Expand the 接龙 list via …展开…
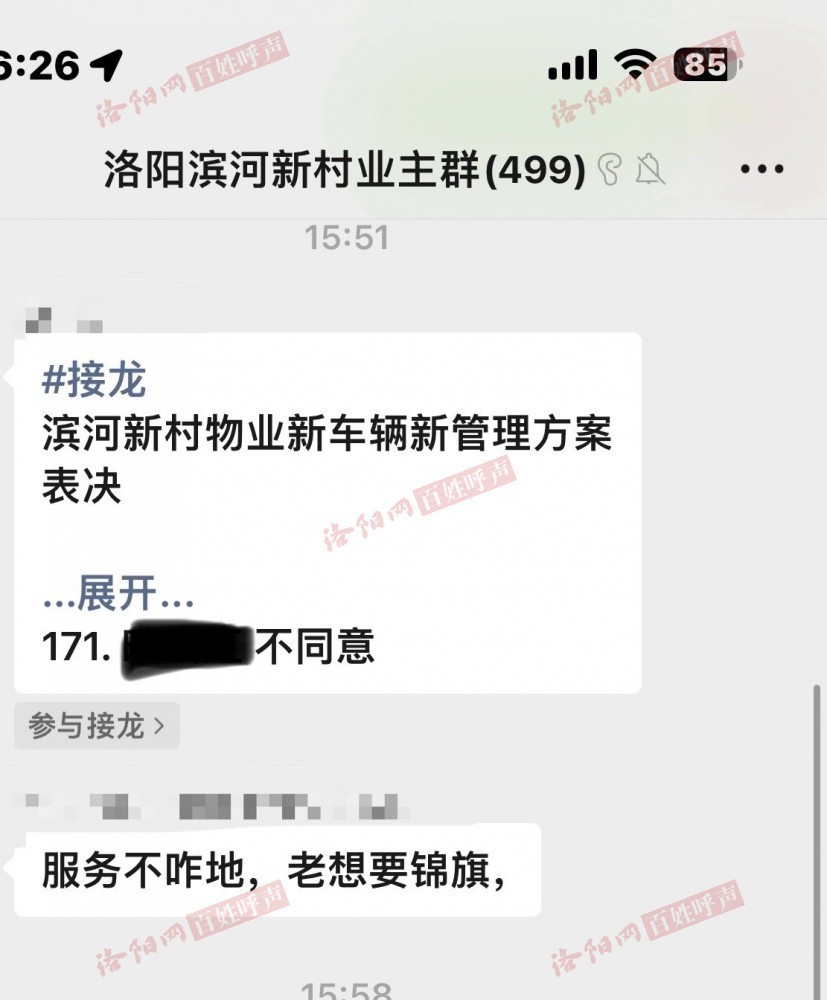 click(x=118, y=594)
